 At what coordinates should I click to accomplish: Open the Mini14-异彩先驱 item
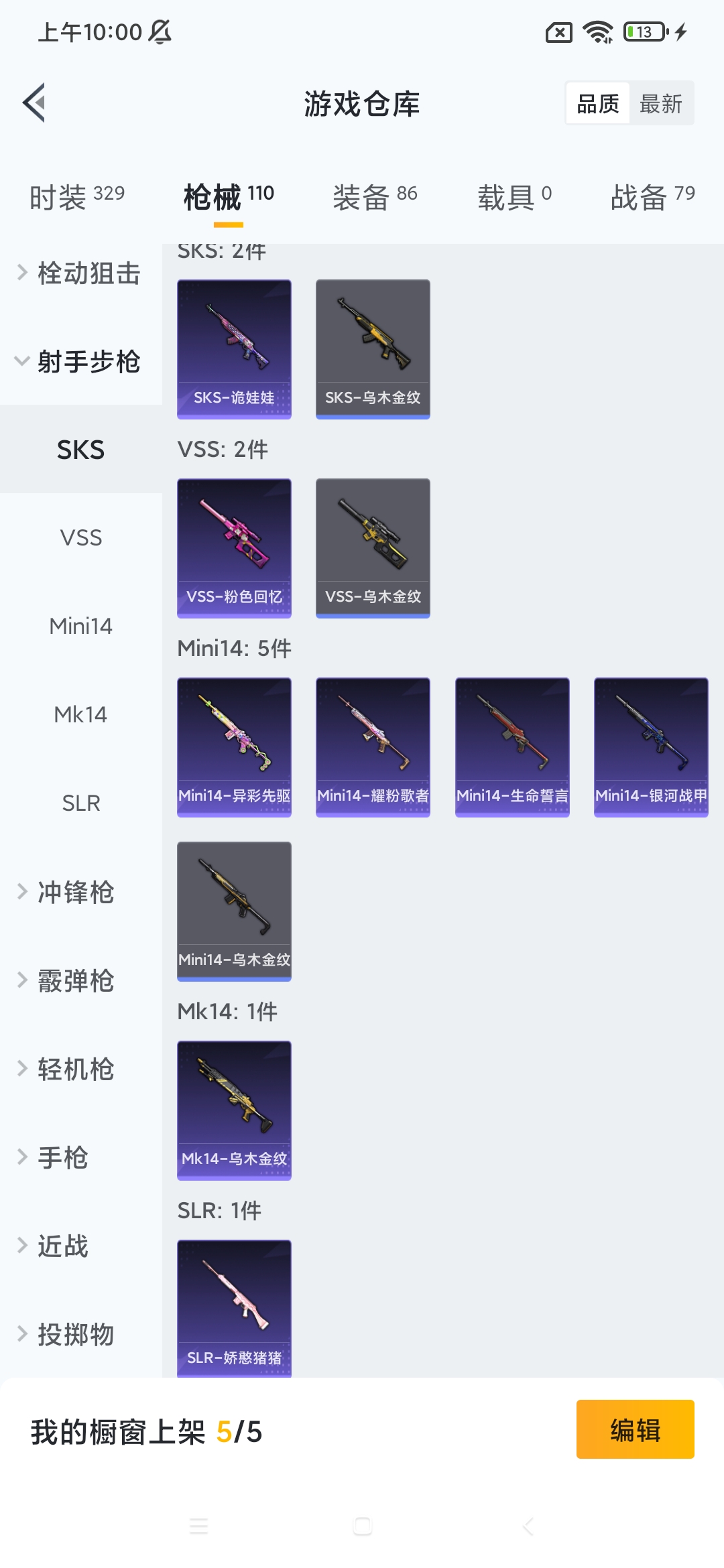pos(234,747)
